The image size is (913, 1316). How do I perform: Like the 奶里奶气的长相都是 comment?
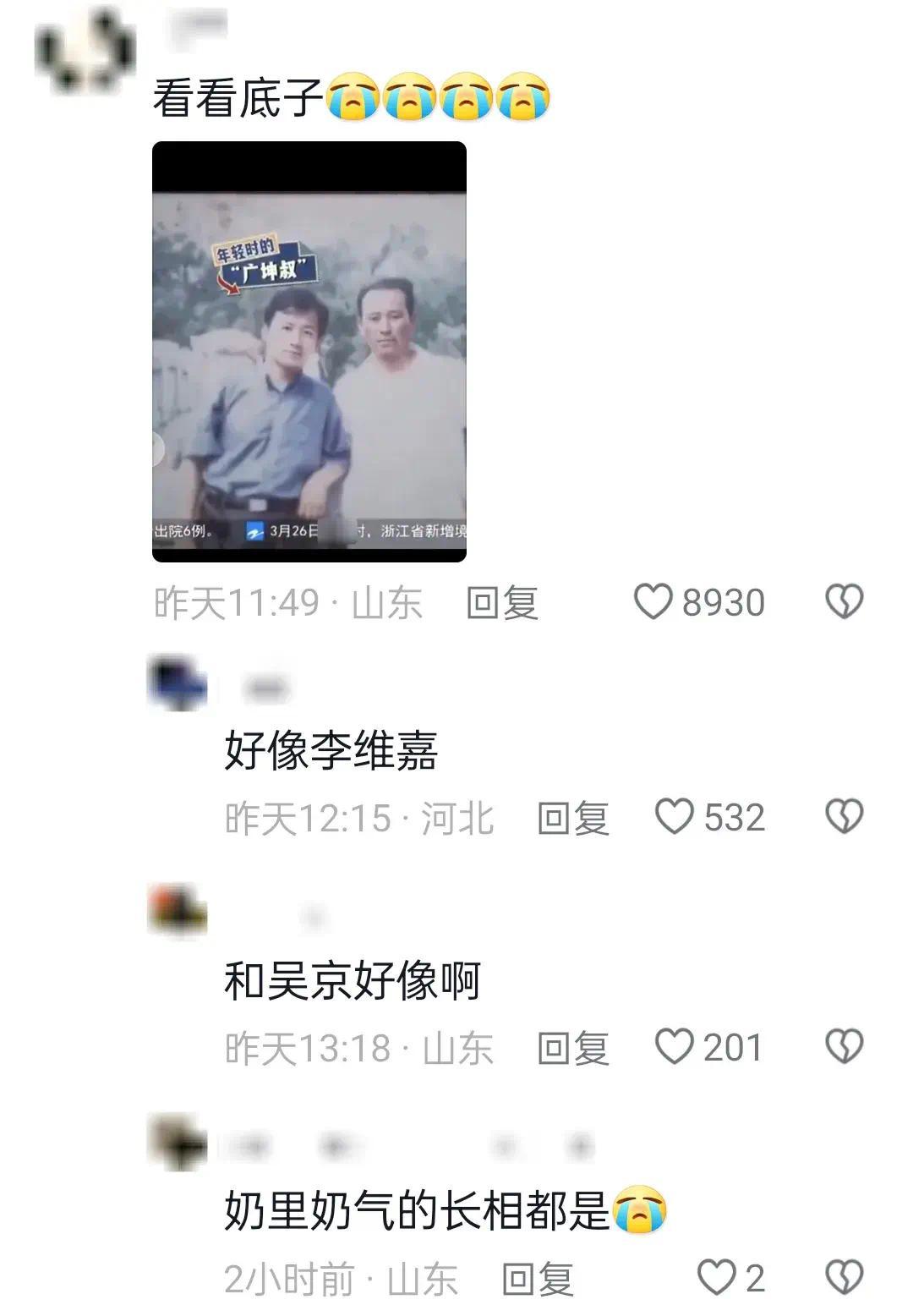coord(716,1277)
